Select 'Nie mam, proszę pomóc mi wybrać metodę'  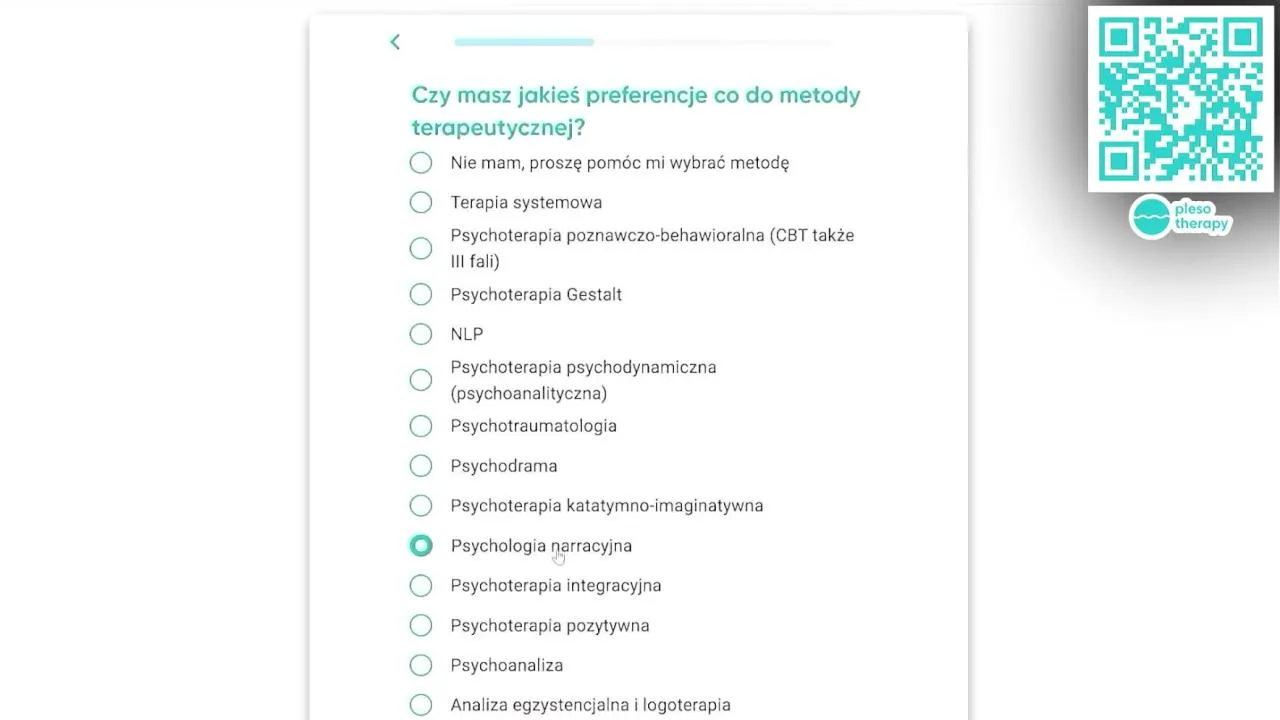coord(421,163)
